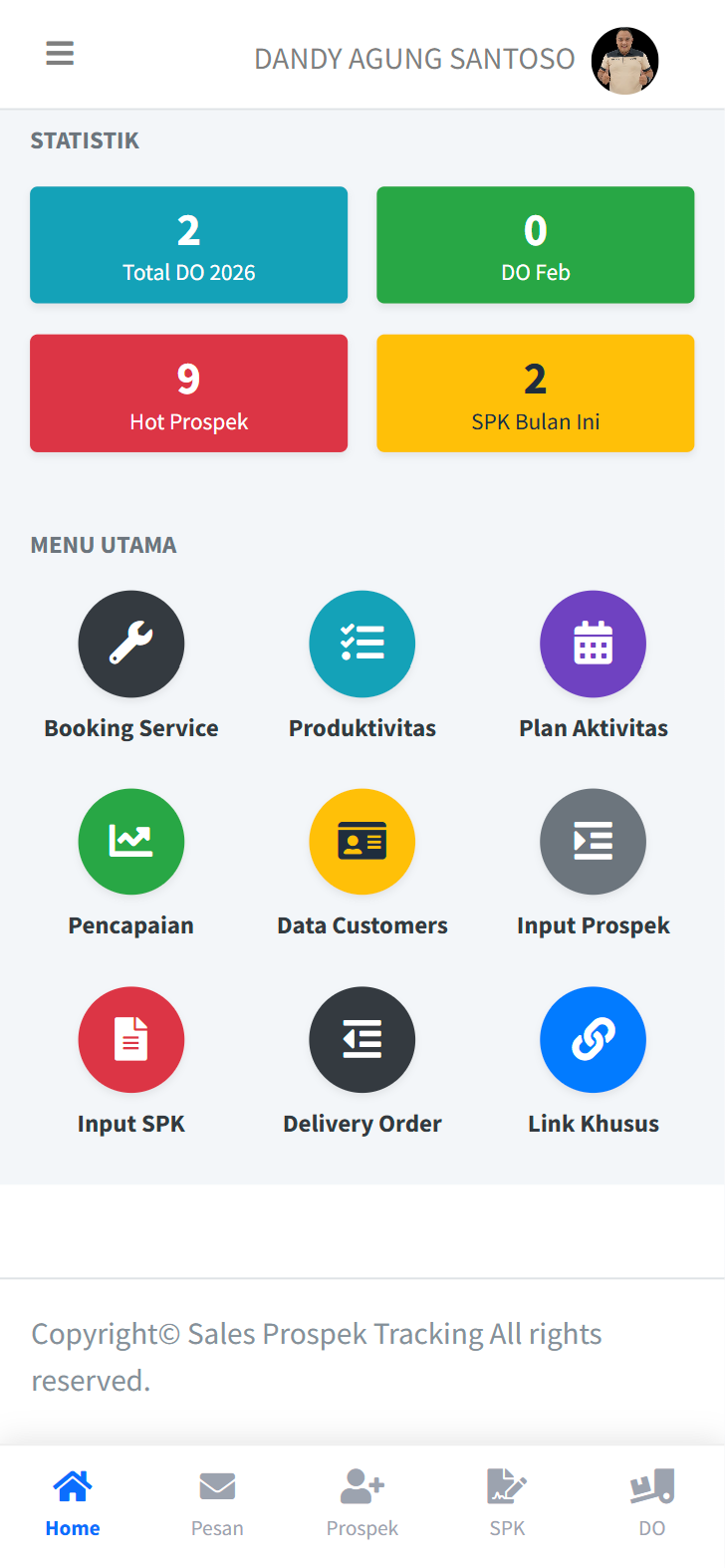View the Hot Prospek statistics card
The image size is (725, 1568).
[188, 392]
